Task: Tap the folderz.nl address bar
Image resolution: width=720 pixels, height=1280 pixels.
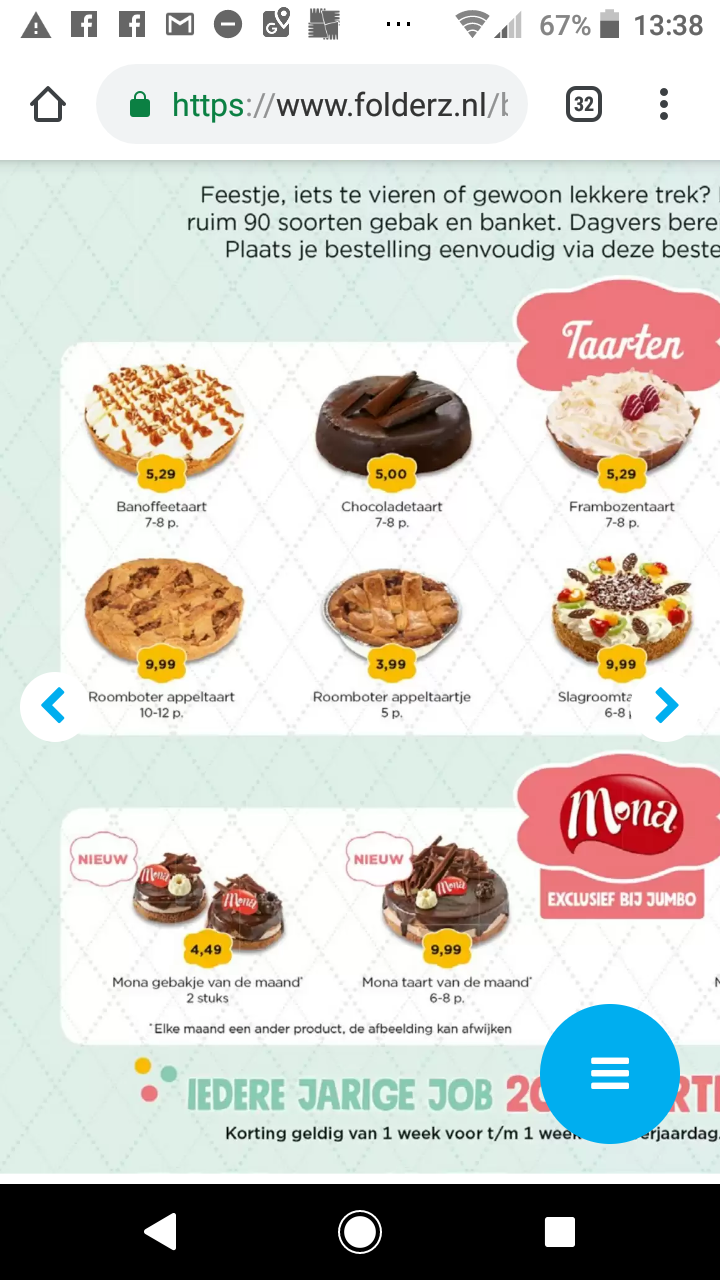Action: click(x=312, y=105)
